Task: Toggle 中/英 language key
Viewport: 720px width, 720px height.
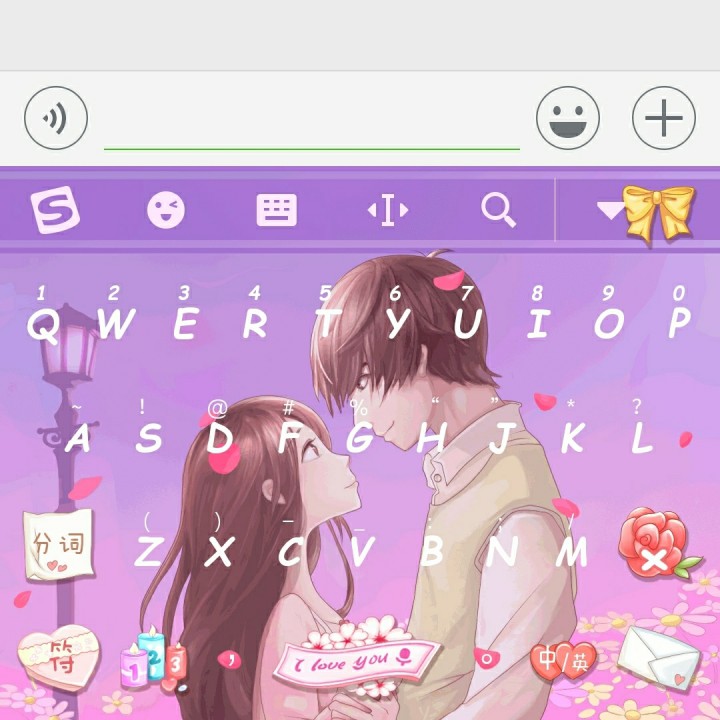Action: (564, 659)
